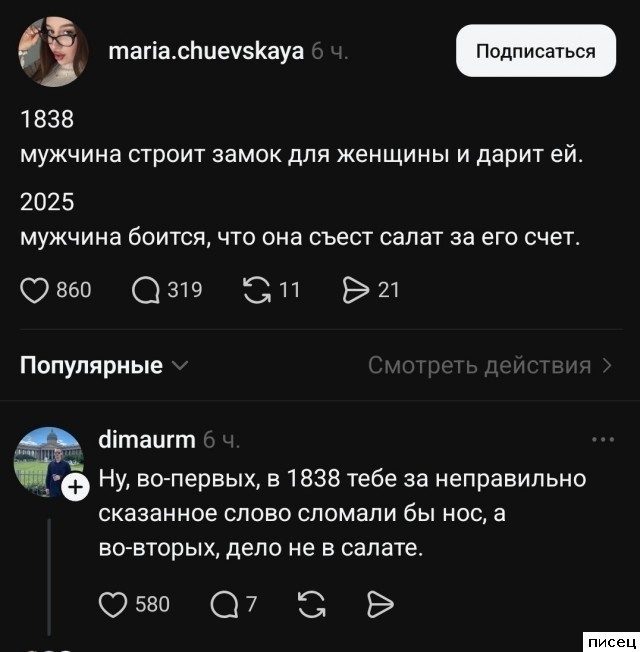Follow dimaurm via the avatar plus badge
This screenshot has height=652, width=640.
75,489
